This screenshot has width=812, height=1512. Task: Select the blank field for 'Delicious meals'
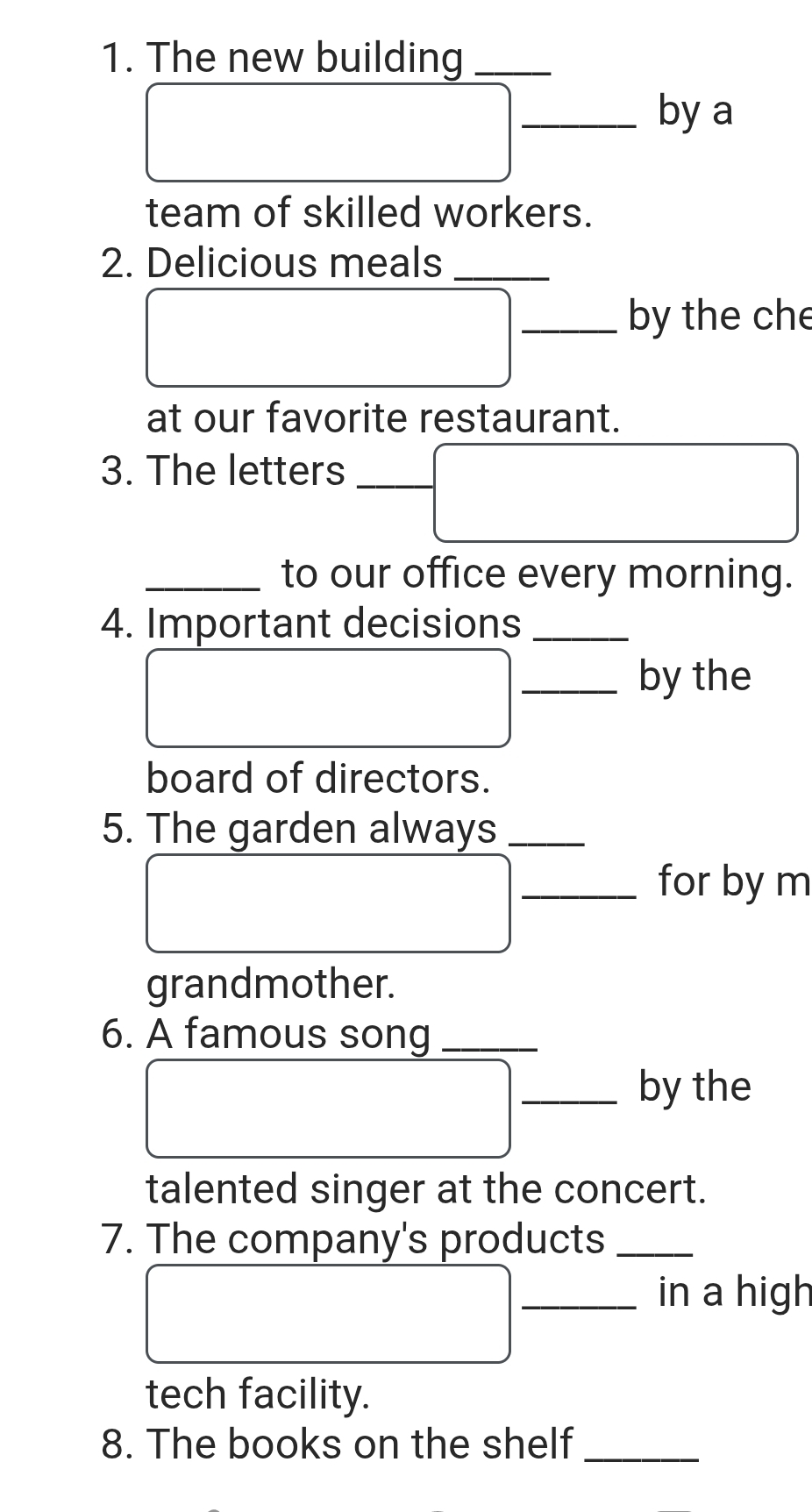pyautogui.click(x=328, y=337)
